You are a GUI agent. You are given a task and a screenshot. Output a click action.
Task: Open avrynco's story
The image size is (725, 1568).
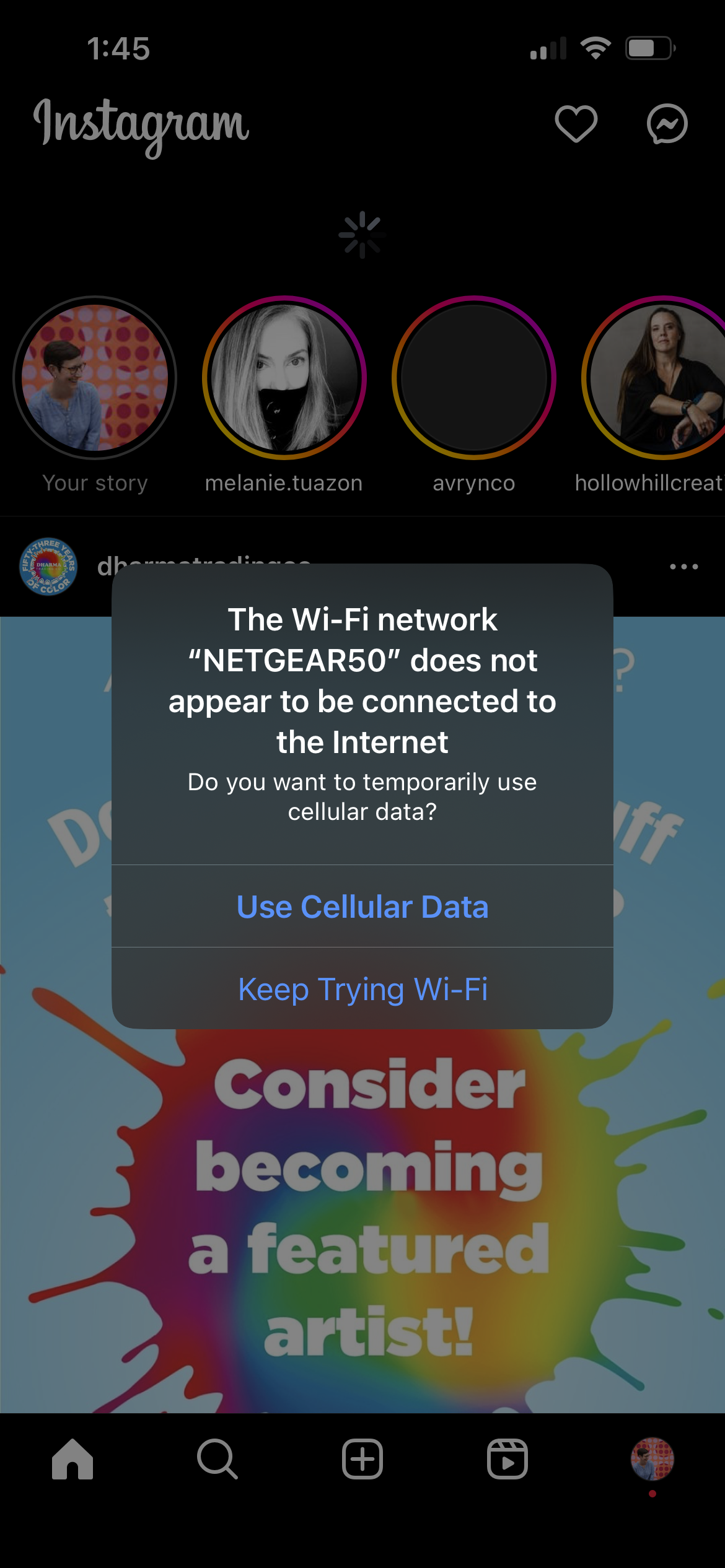[x=474, y=378]
